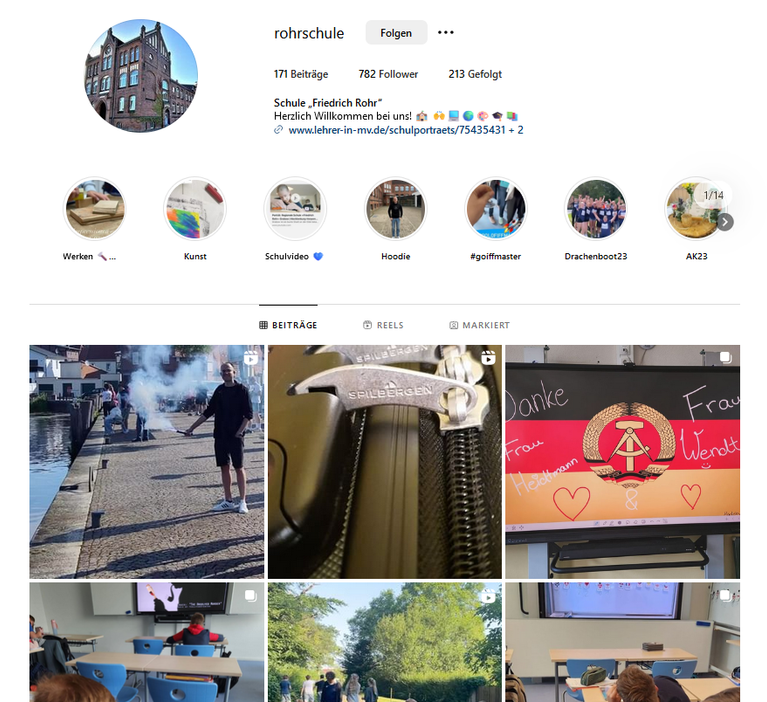The image size is (767, 702).
Task: Open the post with Spilbergen zipper
Action: (385, 462)
